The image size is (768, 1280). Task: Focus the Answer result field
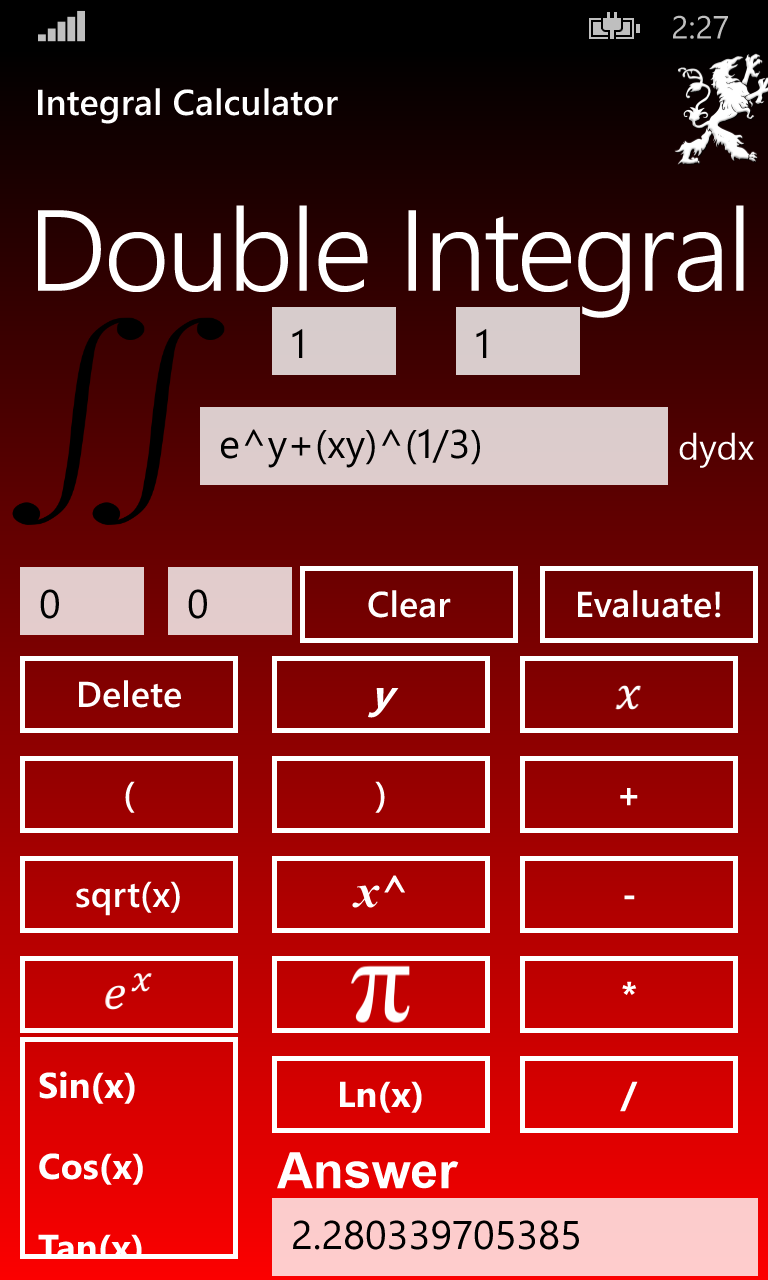click(514, 1237)
